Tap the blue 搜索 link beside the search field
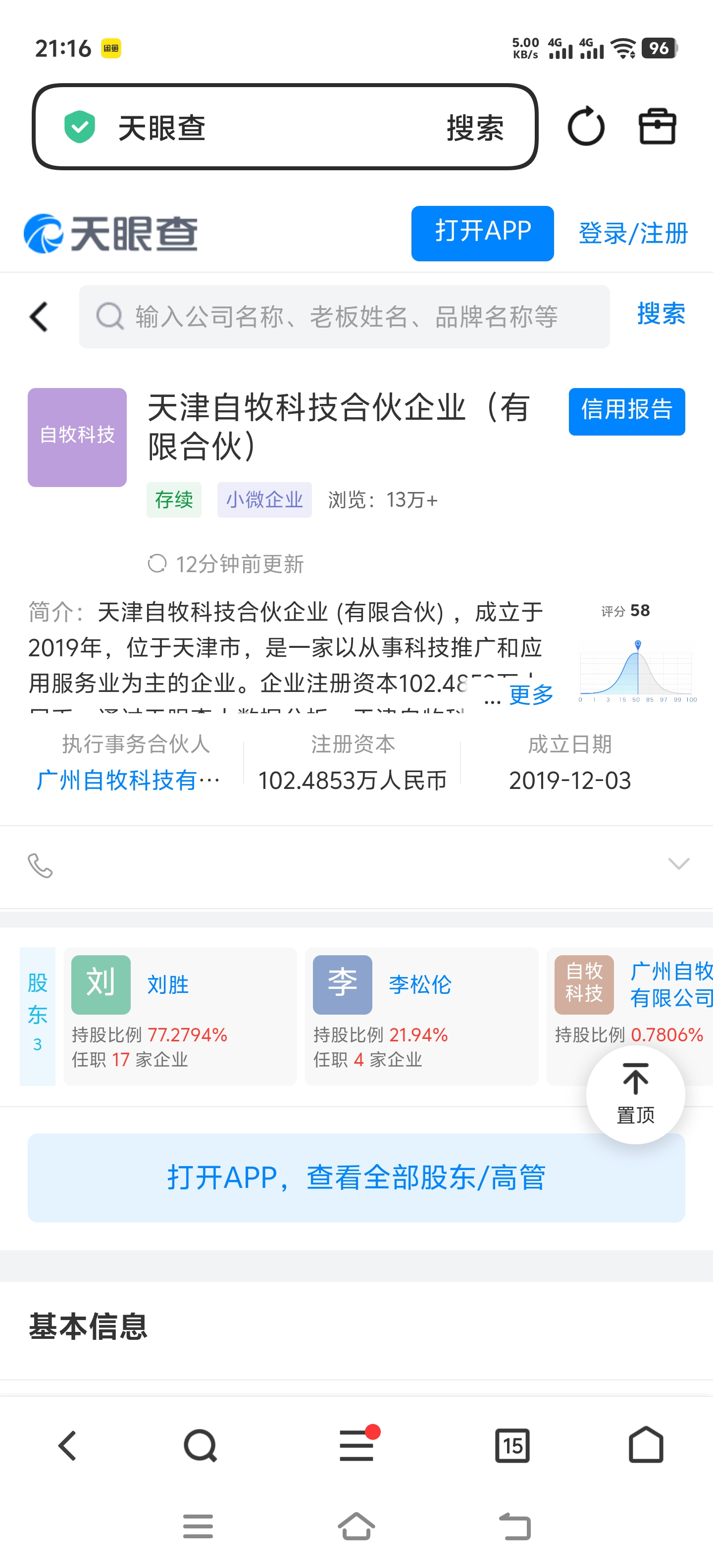 point(661,314)
